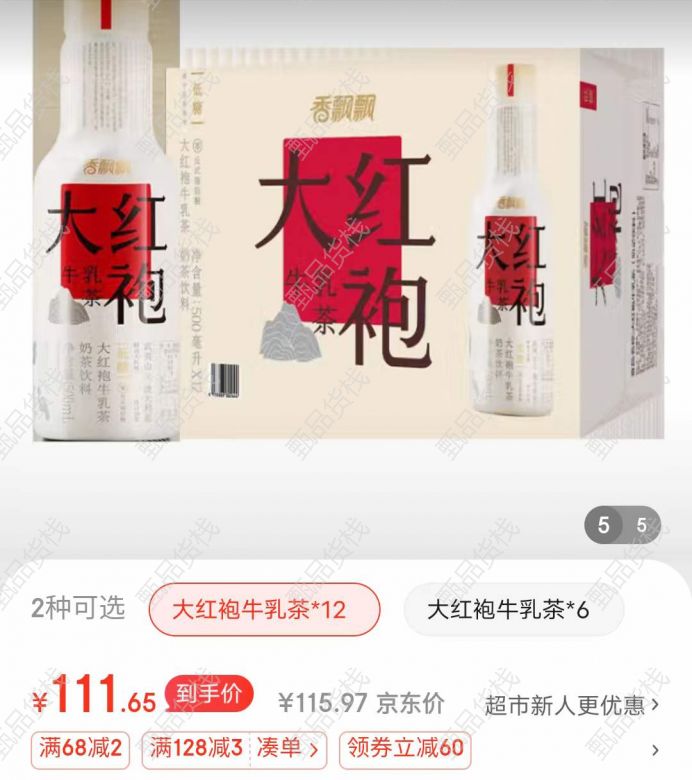
Task: Open 满128减3 凑单 offer
Action: point(236,748)
